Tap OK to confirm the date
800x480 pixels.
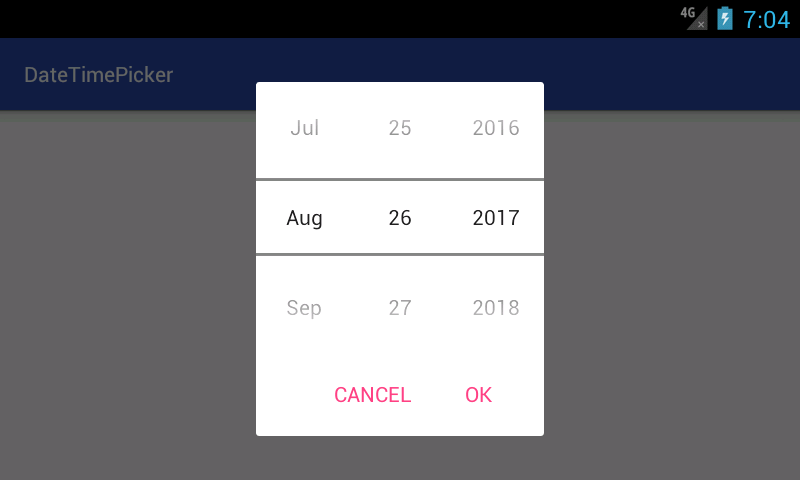point(478,395)
